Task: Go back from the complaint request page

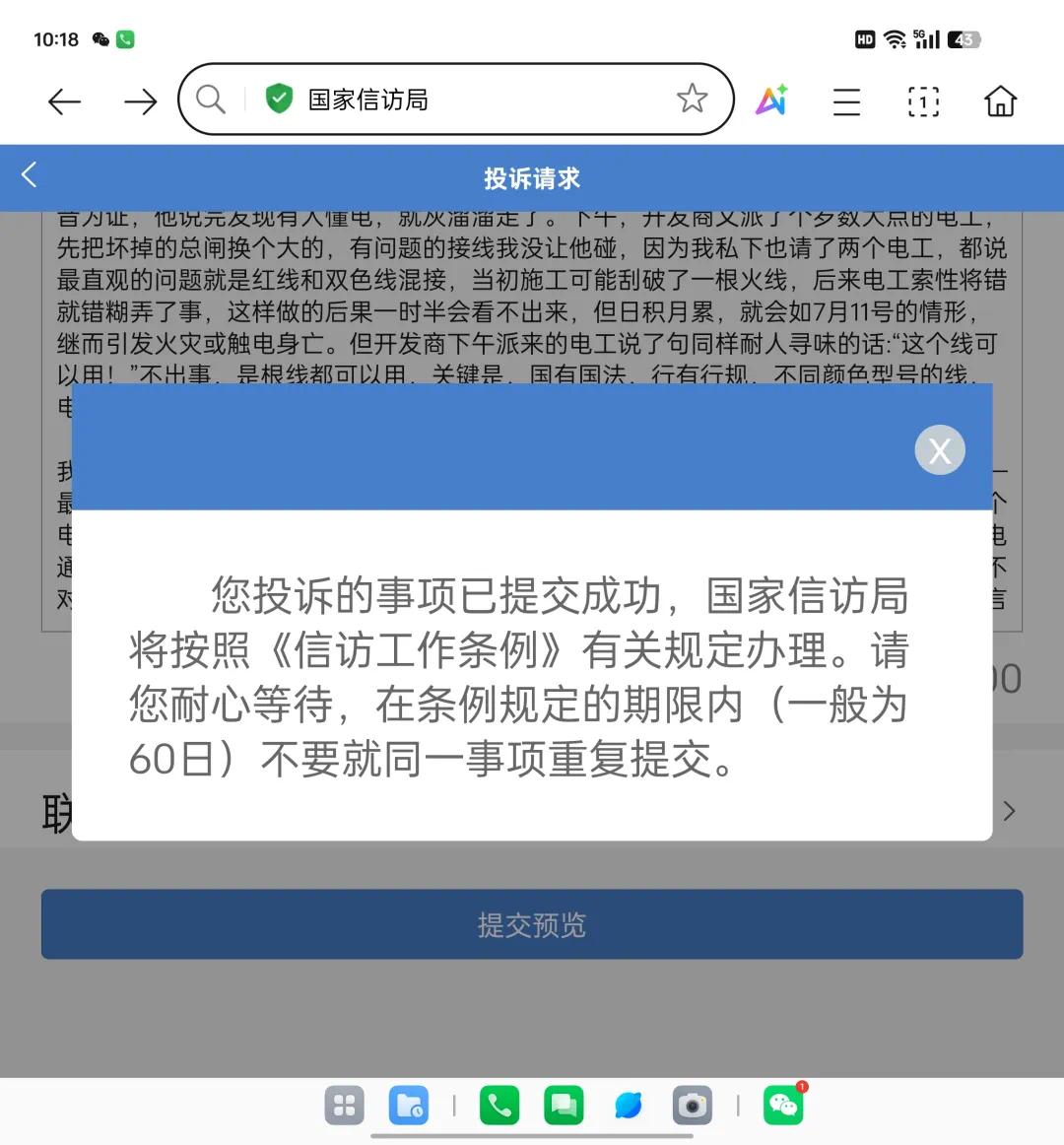Action: click(29, 175)
